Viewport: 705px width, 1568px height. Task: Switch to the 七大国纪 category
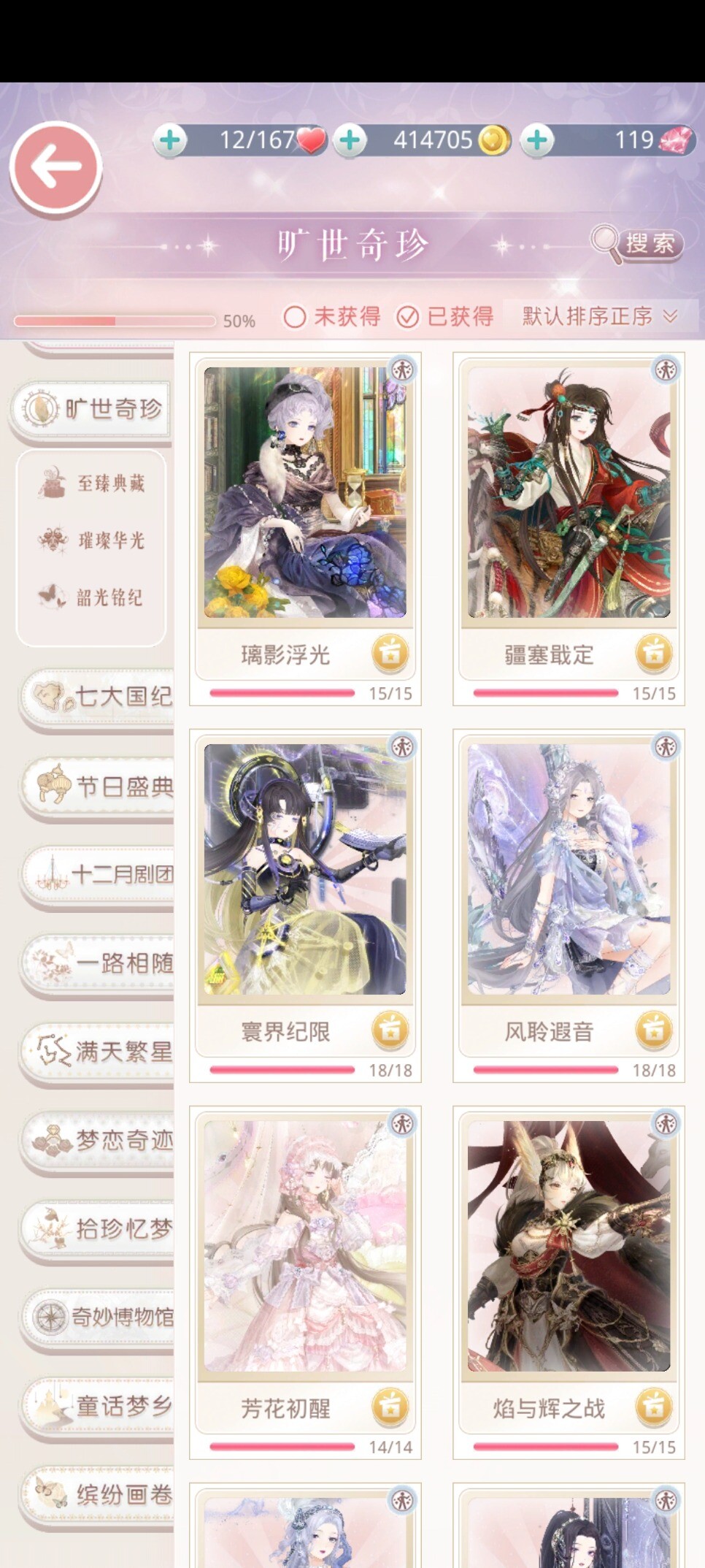pyautogui.click(x=102, y=697)
